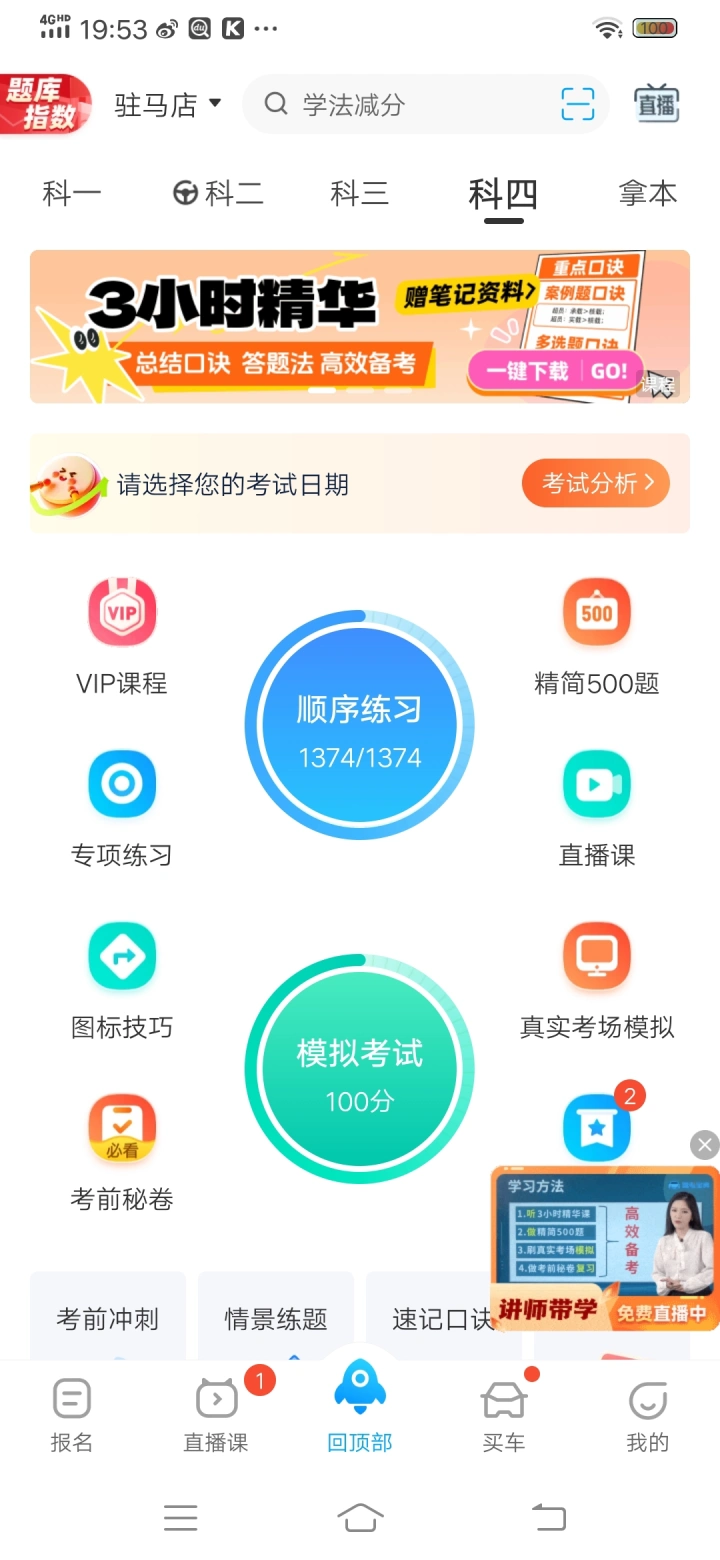Open the 我的 profile tab
The image size is (720, 1560).
647,1414
